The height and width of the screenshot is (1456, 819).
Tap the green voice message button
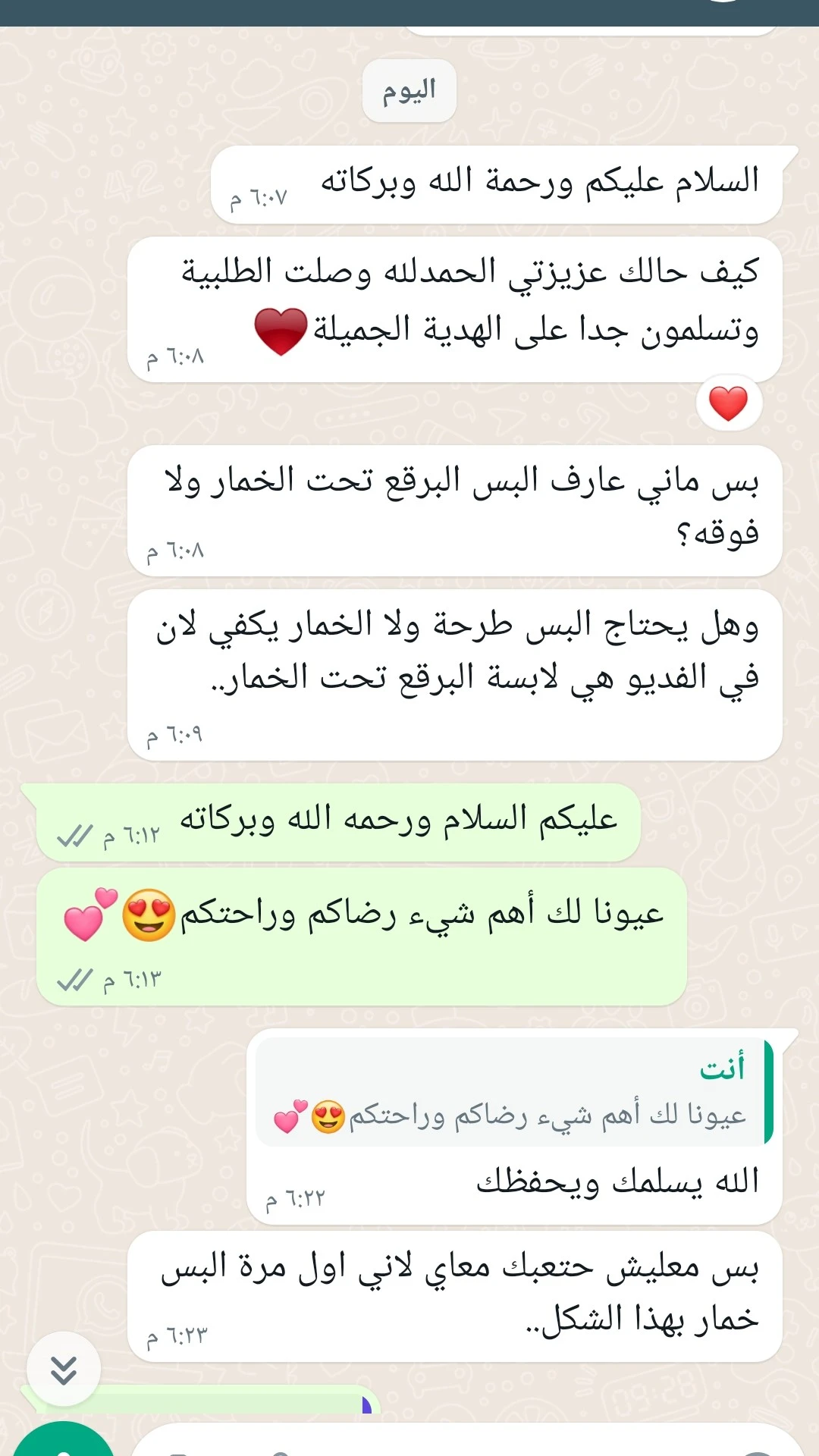[64, 1442]
